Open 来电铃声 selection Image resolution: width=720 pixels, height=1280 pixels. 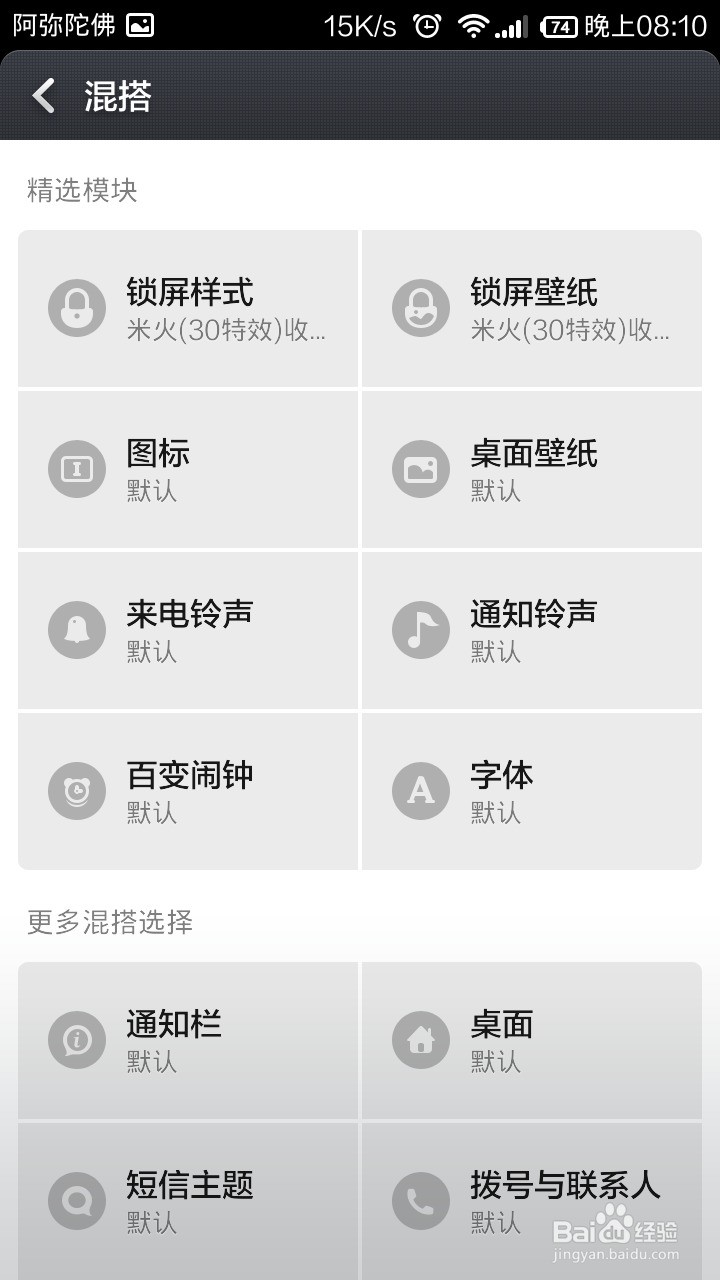[188, 630]
